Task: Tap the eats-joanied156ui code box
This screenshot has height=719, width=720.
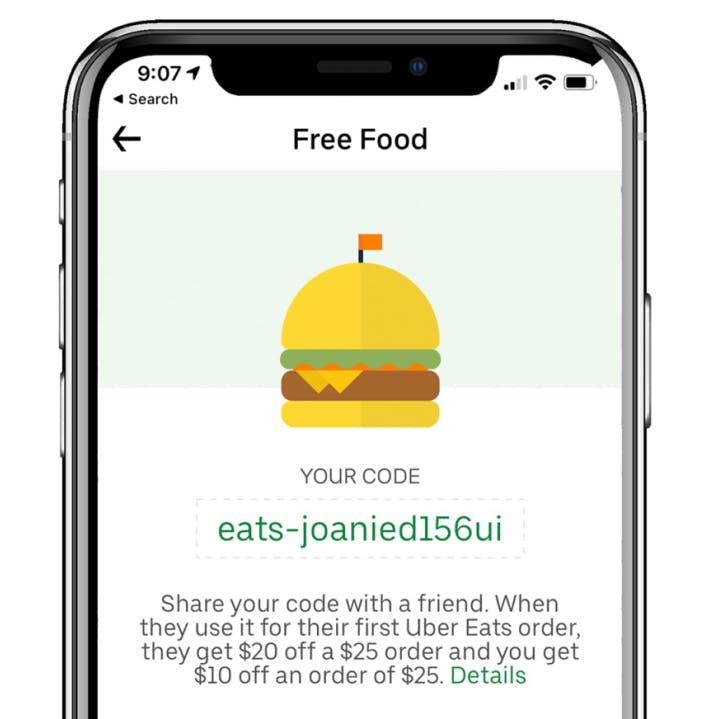Action: [x=360, y=529]
